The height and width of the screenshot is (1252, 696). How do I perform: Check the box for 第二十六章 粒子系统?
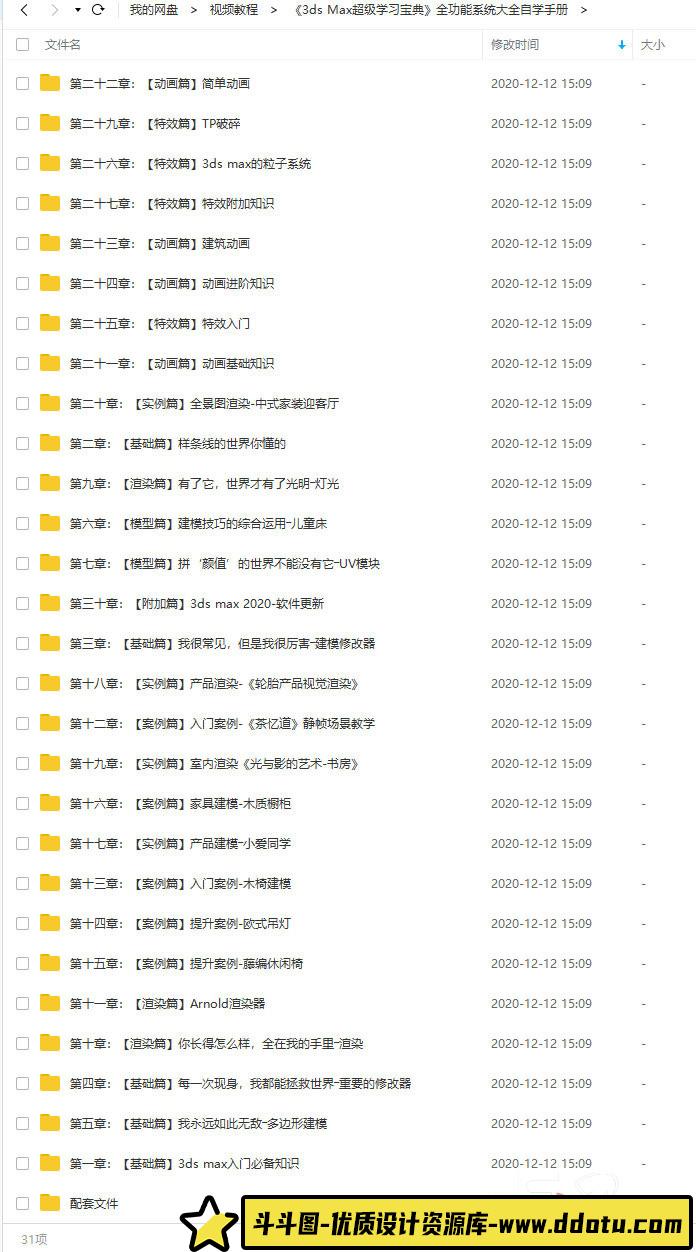22,164
